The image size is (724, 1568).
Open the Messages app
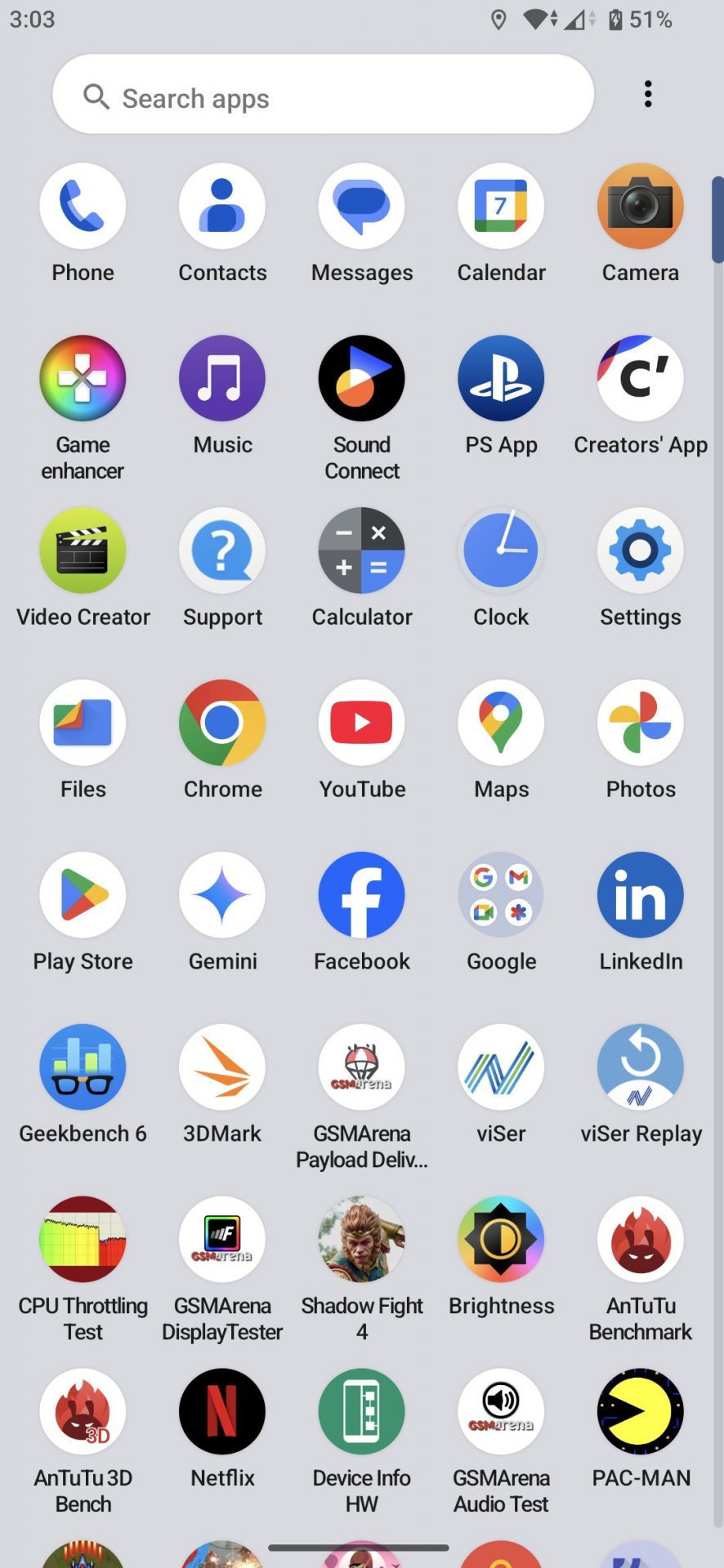362,207
